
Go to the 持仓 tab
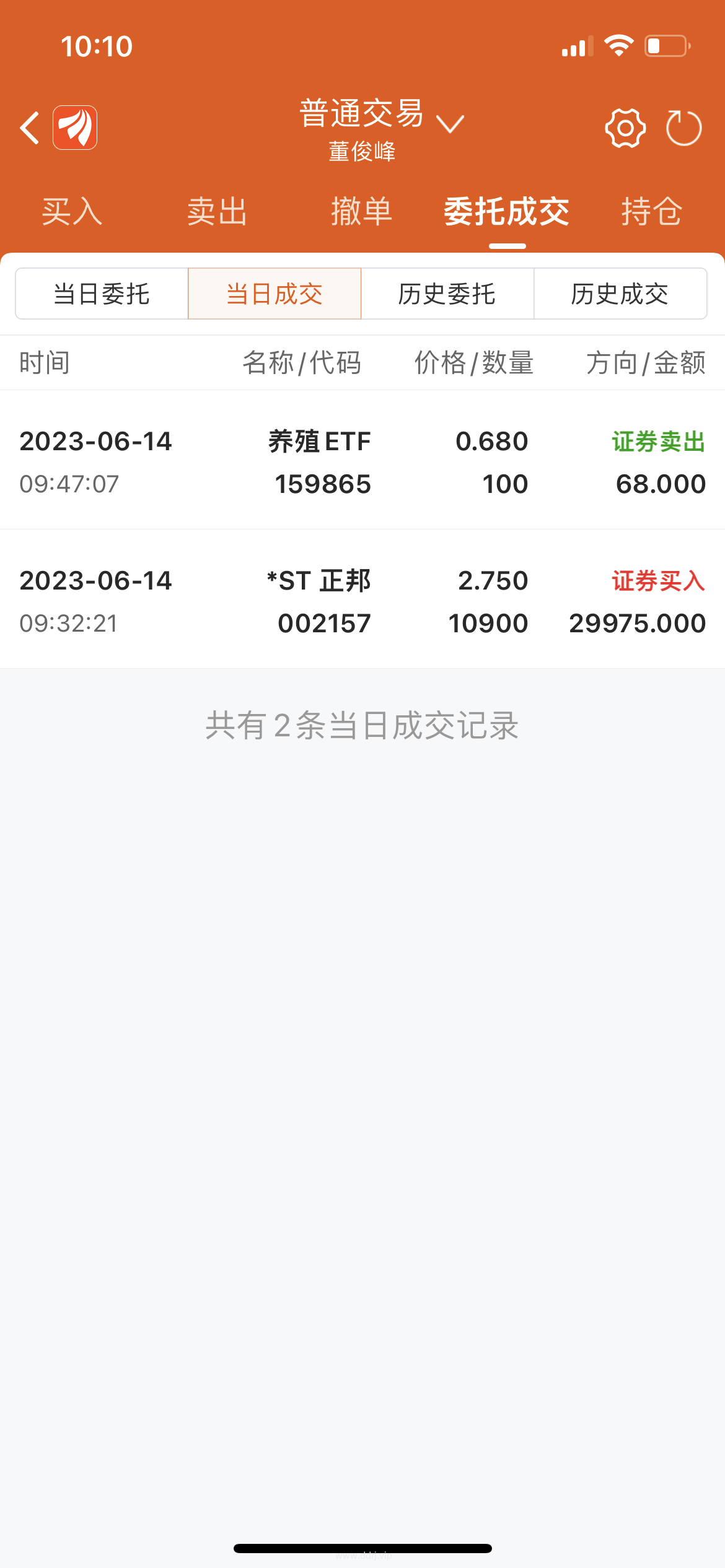click(x=652, y=212)
